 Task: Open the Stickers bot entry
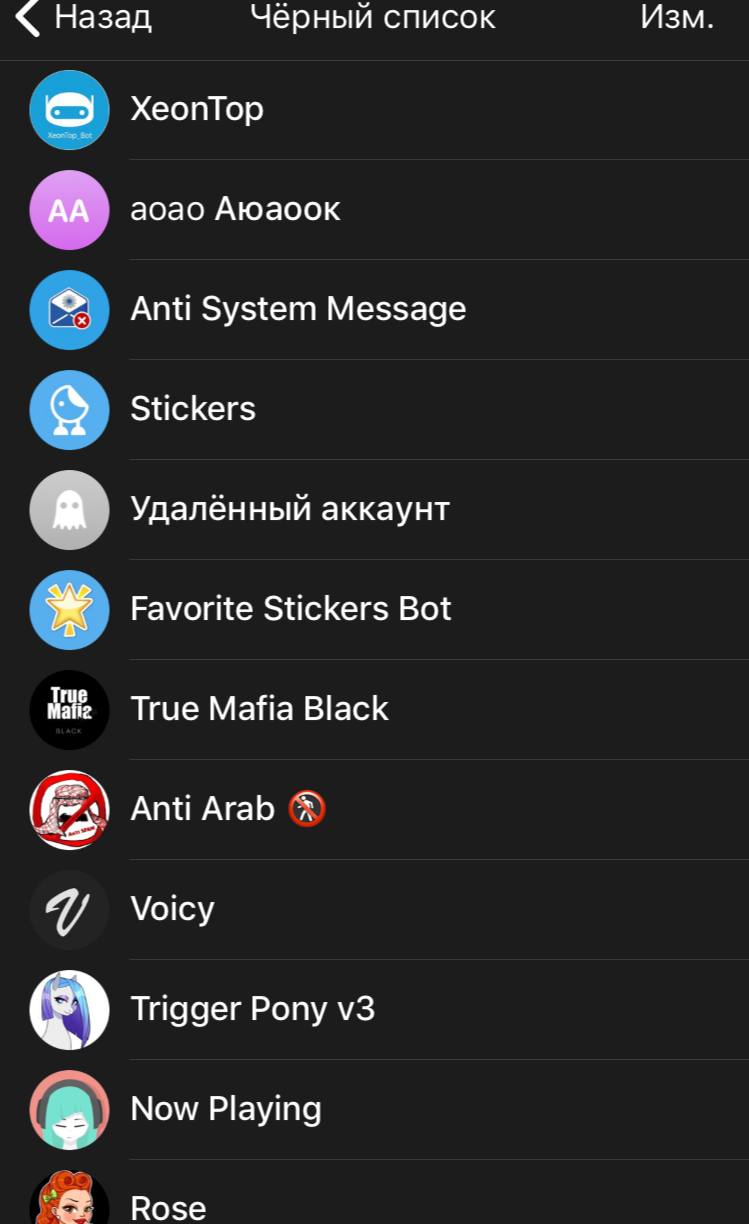pos(193,409)
